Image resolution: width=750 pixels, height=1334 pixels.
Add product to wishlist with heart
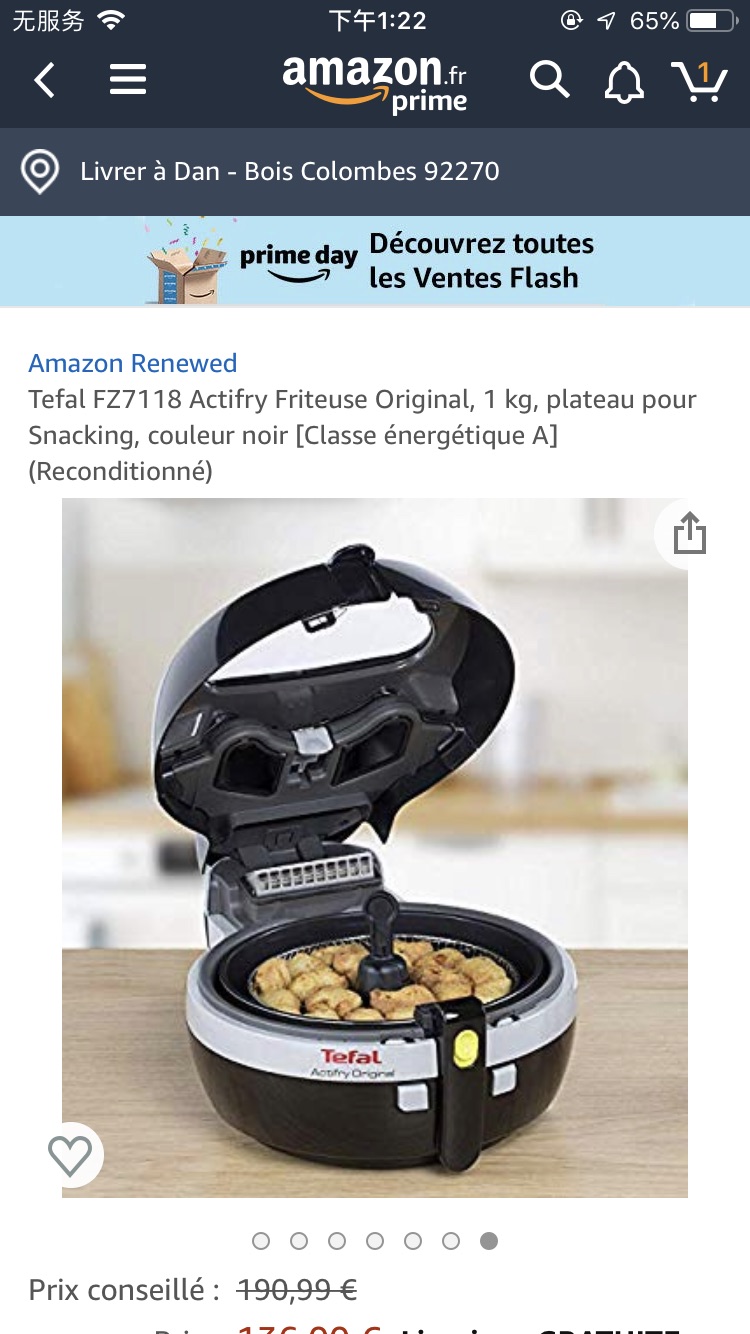coord(70,1156)
